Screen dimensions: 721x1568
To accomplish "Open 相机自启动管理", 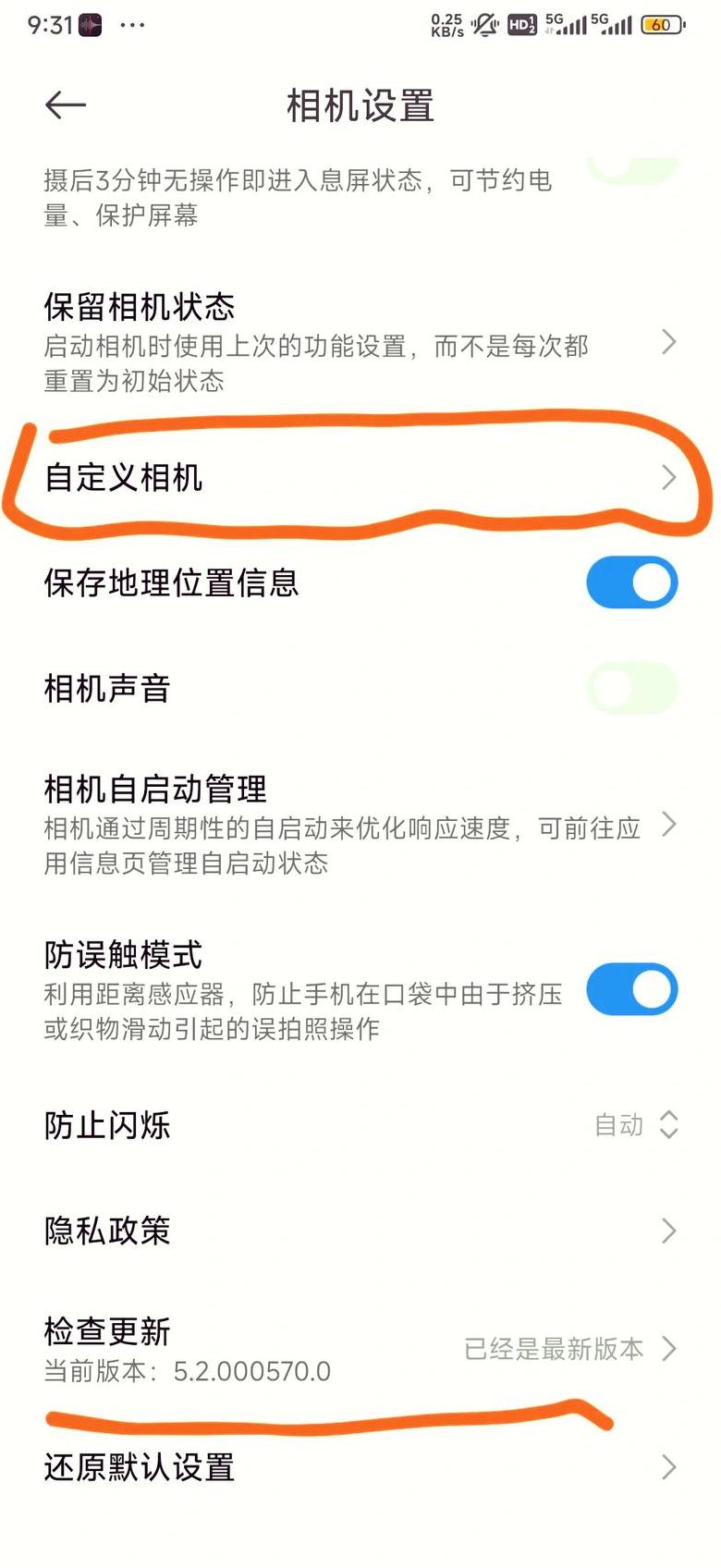I will click(x=360, y=825).
